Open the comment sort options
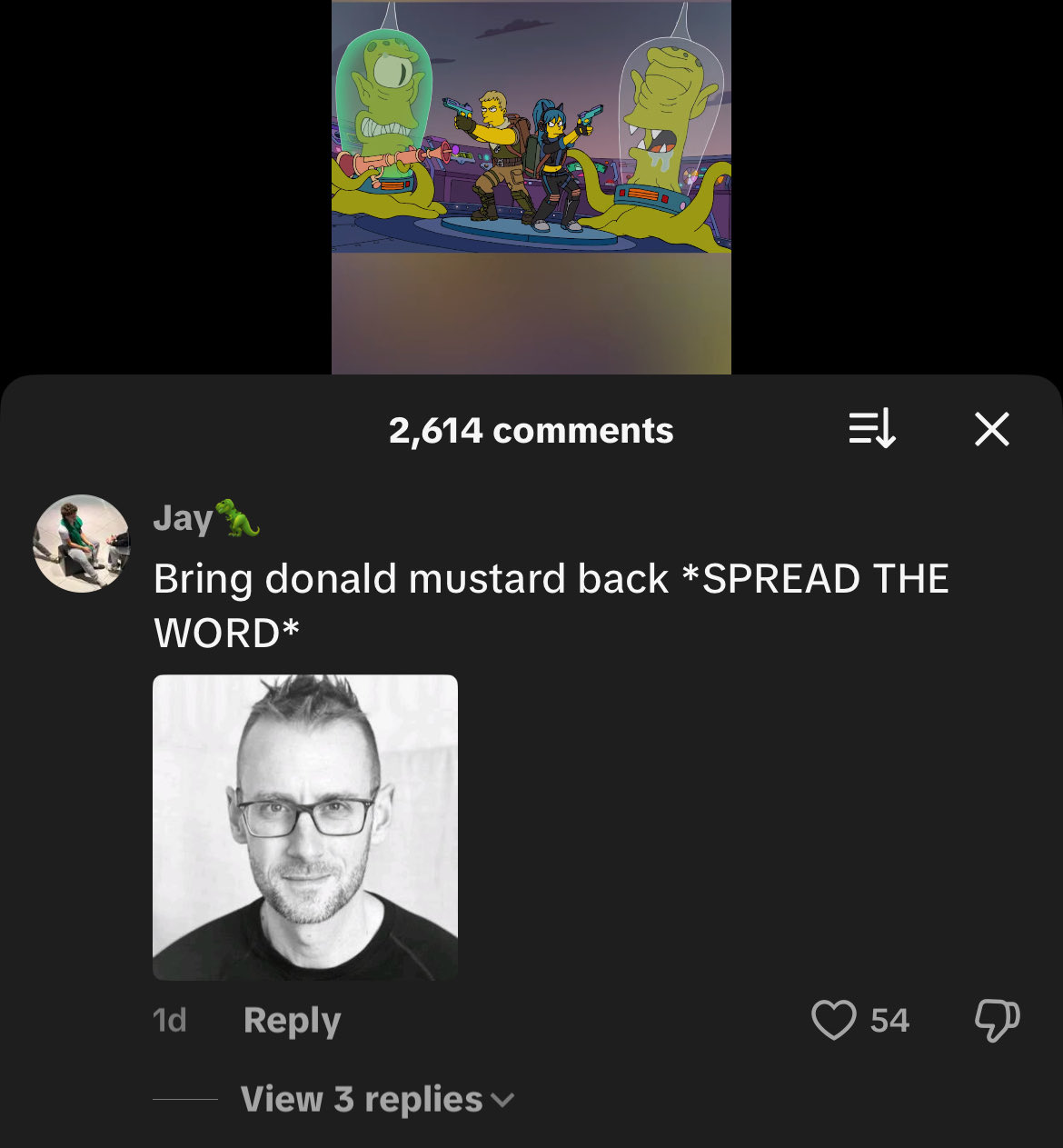1063x1148 pixels. (872, 429)
